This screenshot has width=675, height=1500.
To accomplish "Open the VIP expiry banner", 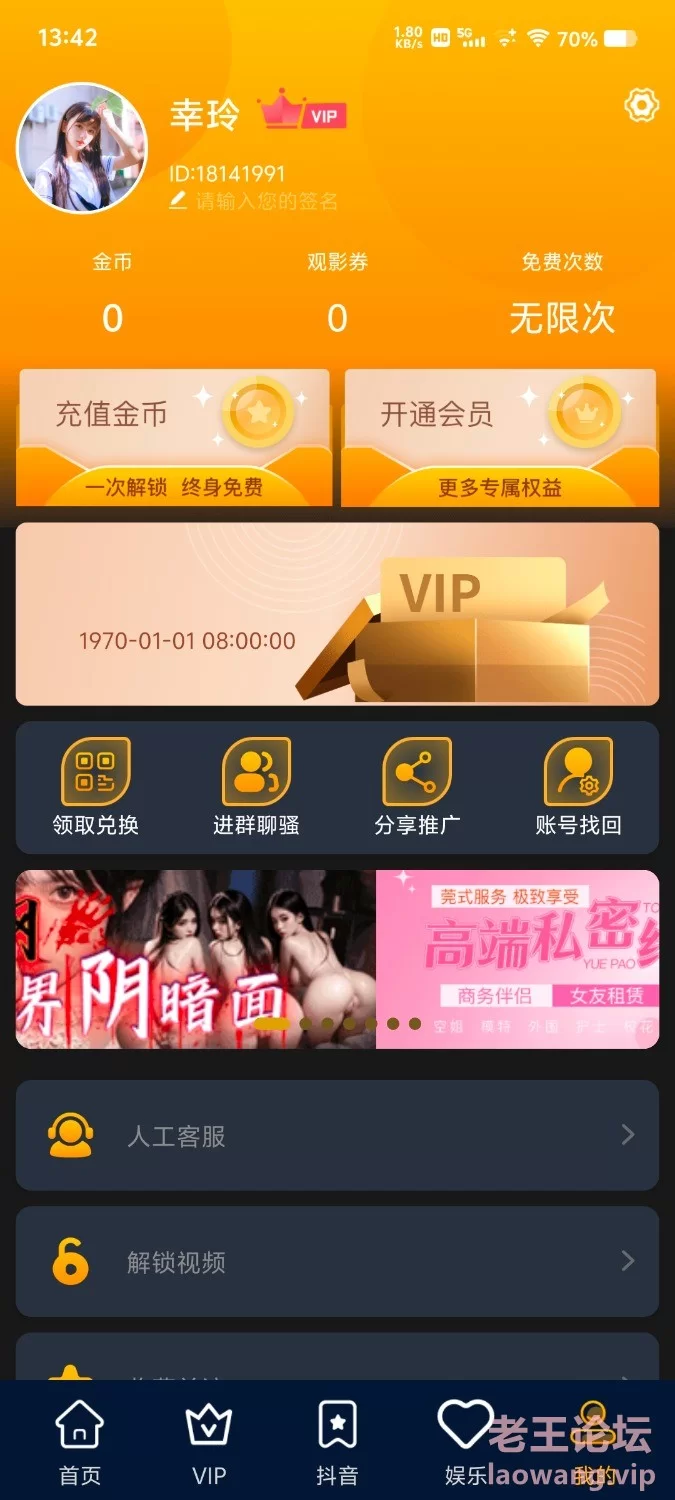I will click(x=337, y=614).
